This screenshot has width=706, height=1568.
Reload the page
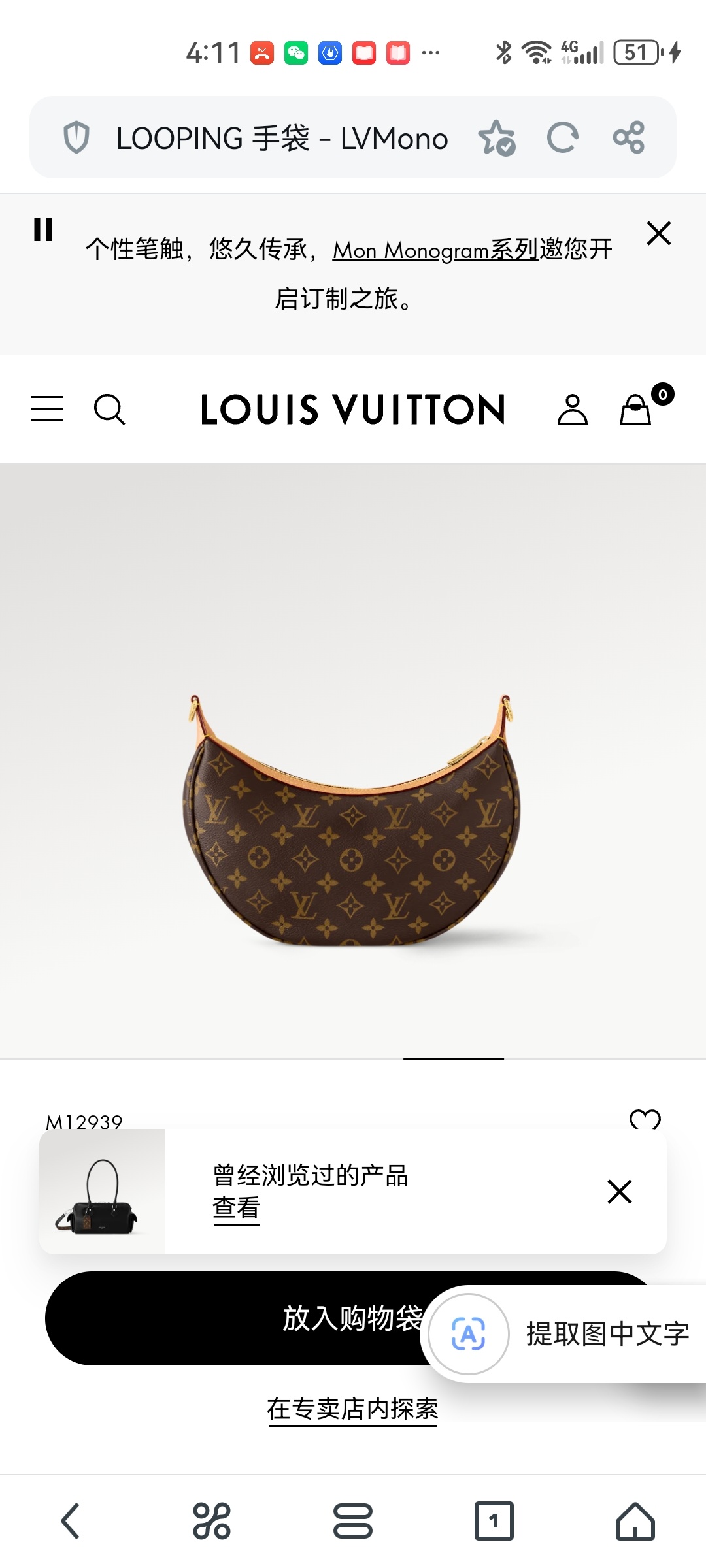click(x=563, y=138)
